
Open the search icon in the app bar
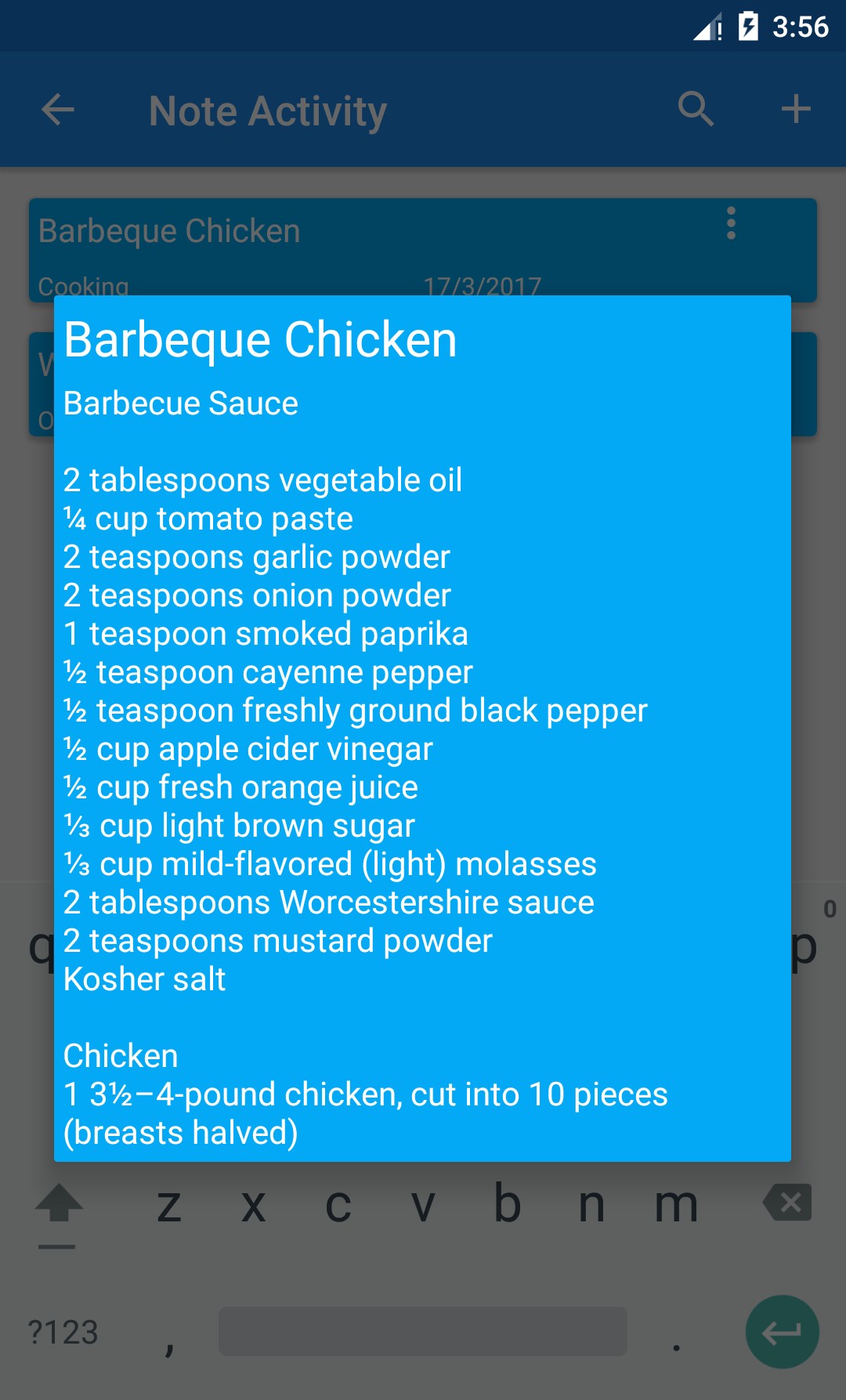coord(696,109)
